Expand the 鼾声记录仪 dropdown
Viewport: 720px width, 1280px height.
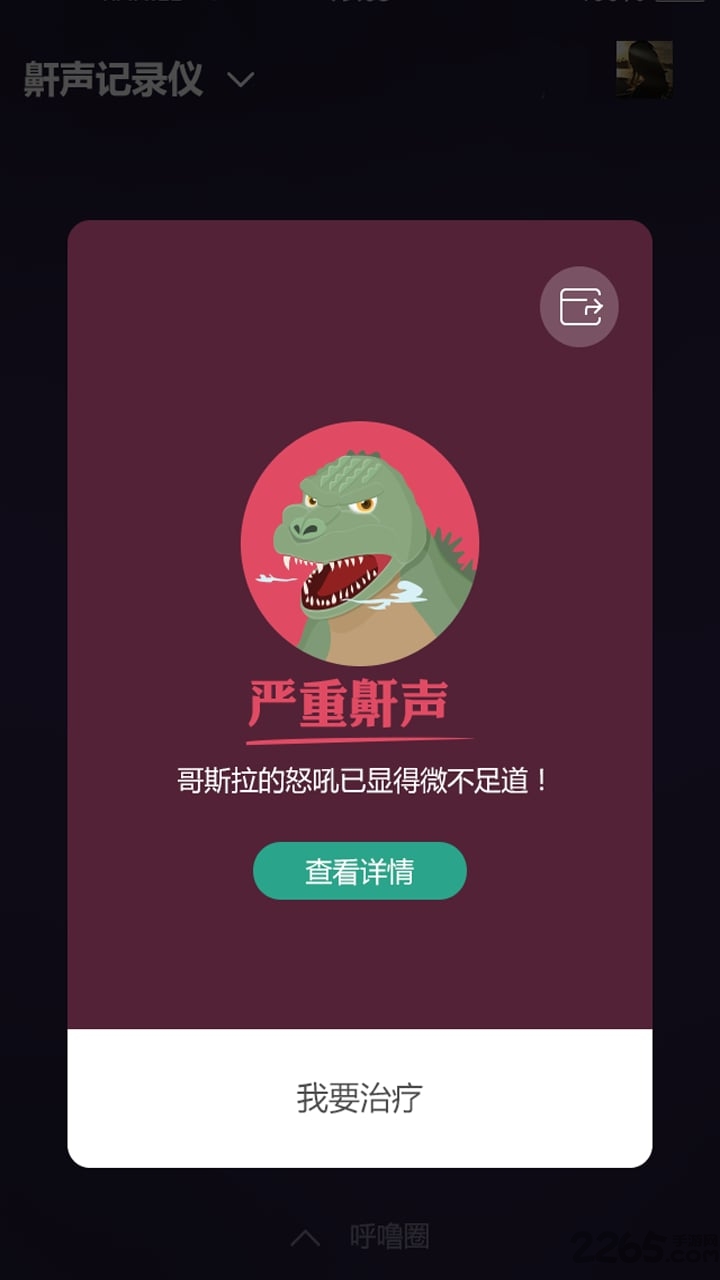click(x=240, y=80)
